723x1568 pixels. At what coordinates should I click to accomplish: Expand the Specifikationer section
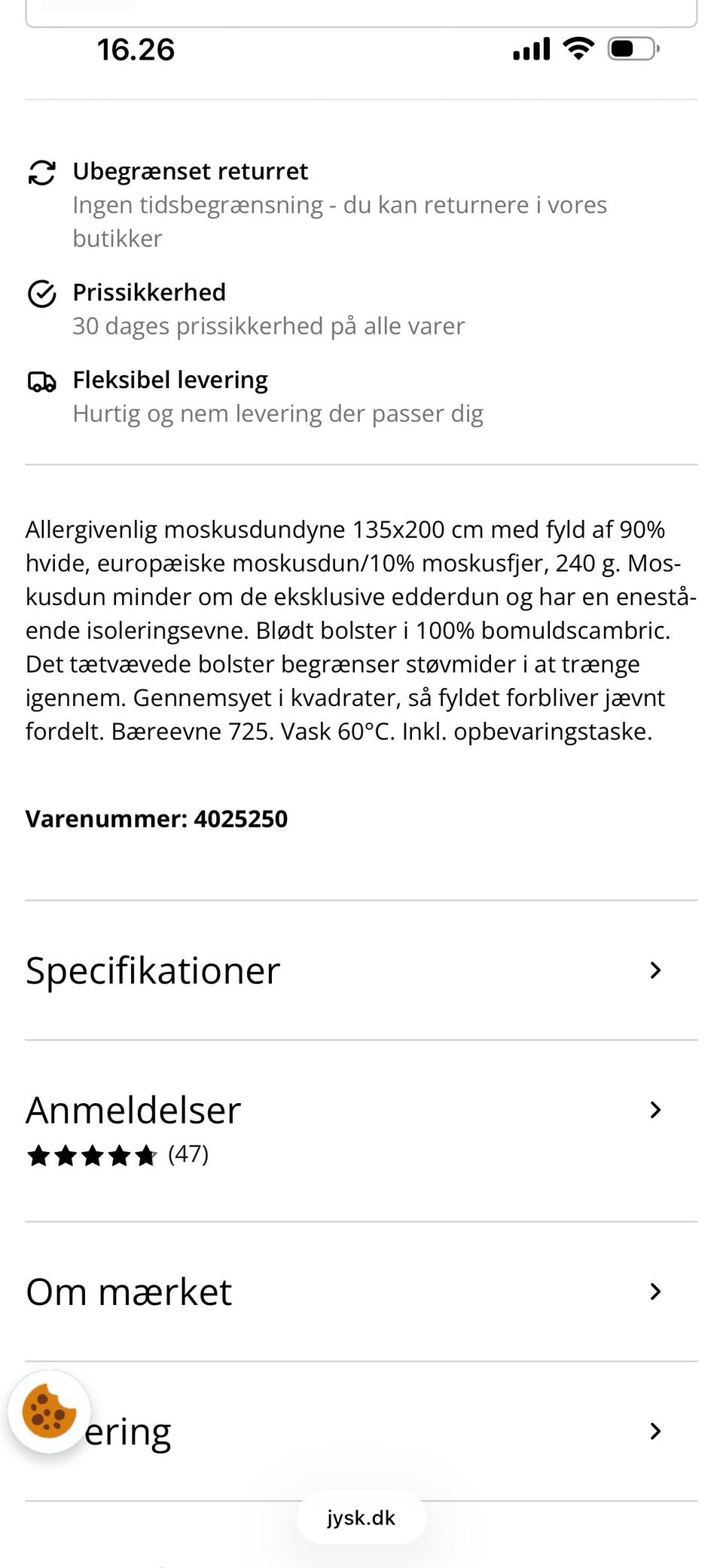656,970
